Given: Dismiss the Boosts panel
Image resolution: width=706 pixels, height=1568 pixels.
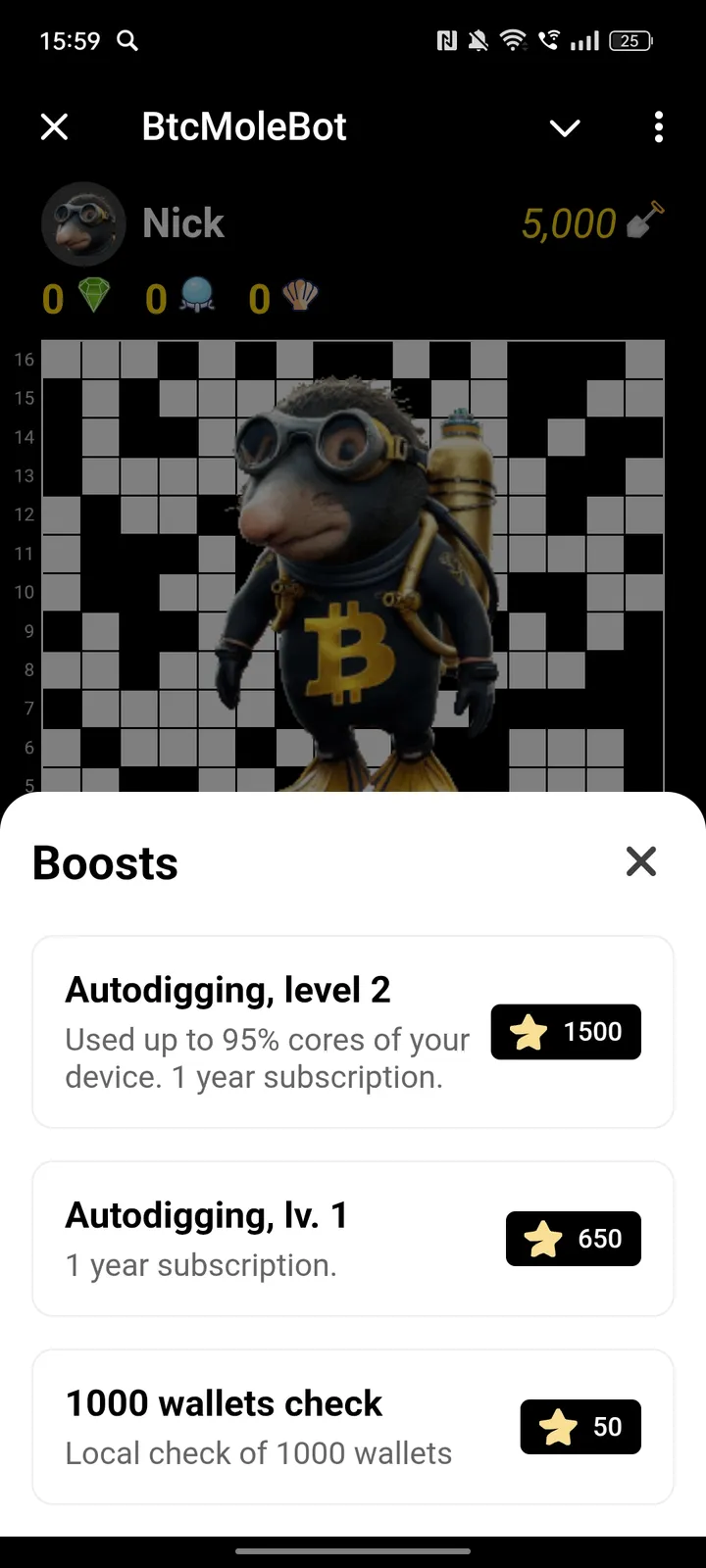Looking at the screenshot, I should tap(640, 861).
